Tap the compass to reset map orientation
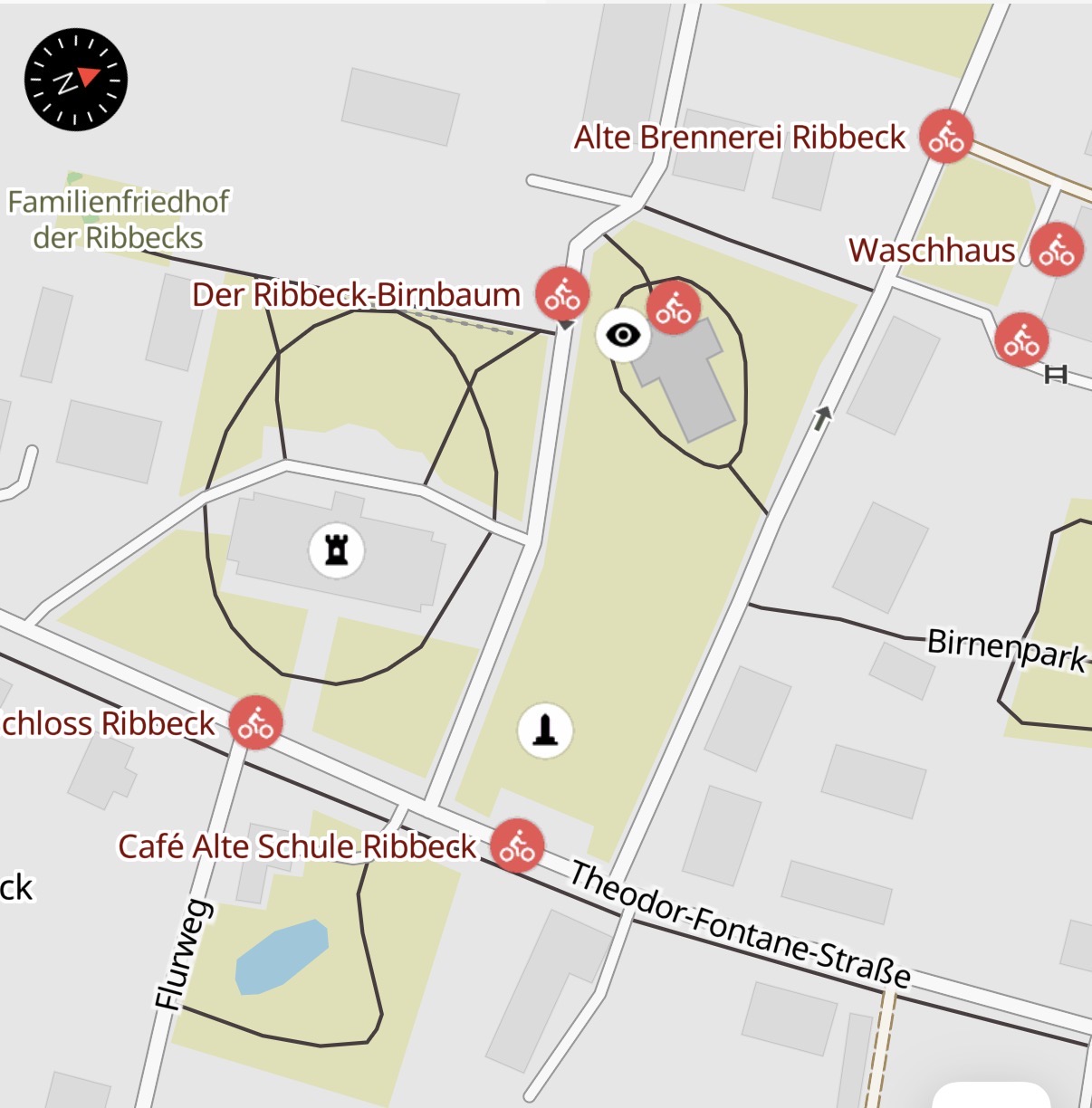This screenshot has height=1108, width=1092. coord(75,80)
